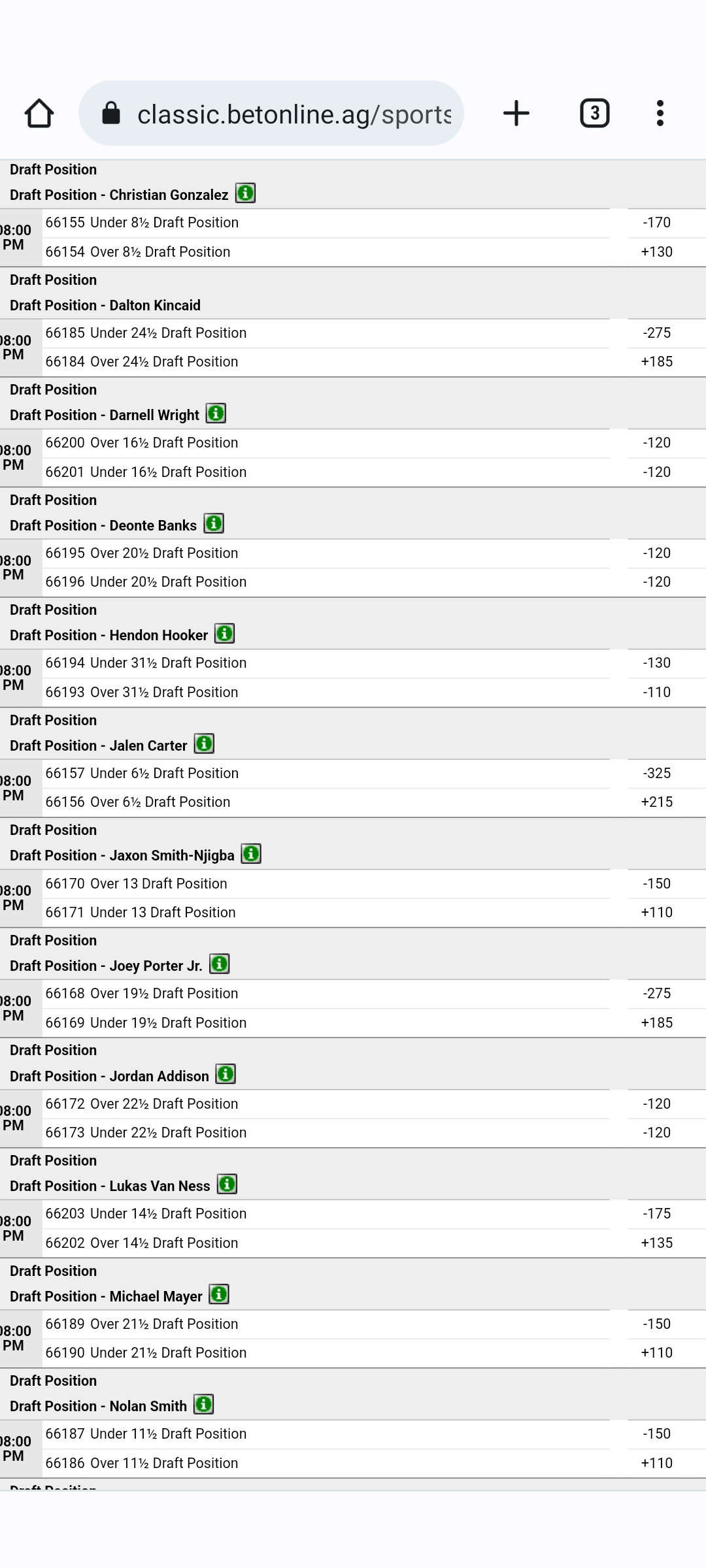Open the info icon for Michael Mayer
Screen dimensions: 706x1568
(219, 1294)
